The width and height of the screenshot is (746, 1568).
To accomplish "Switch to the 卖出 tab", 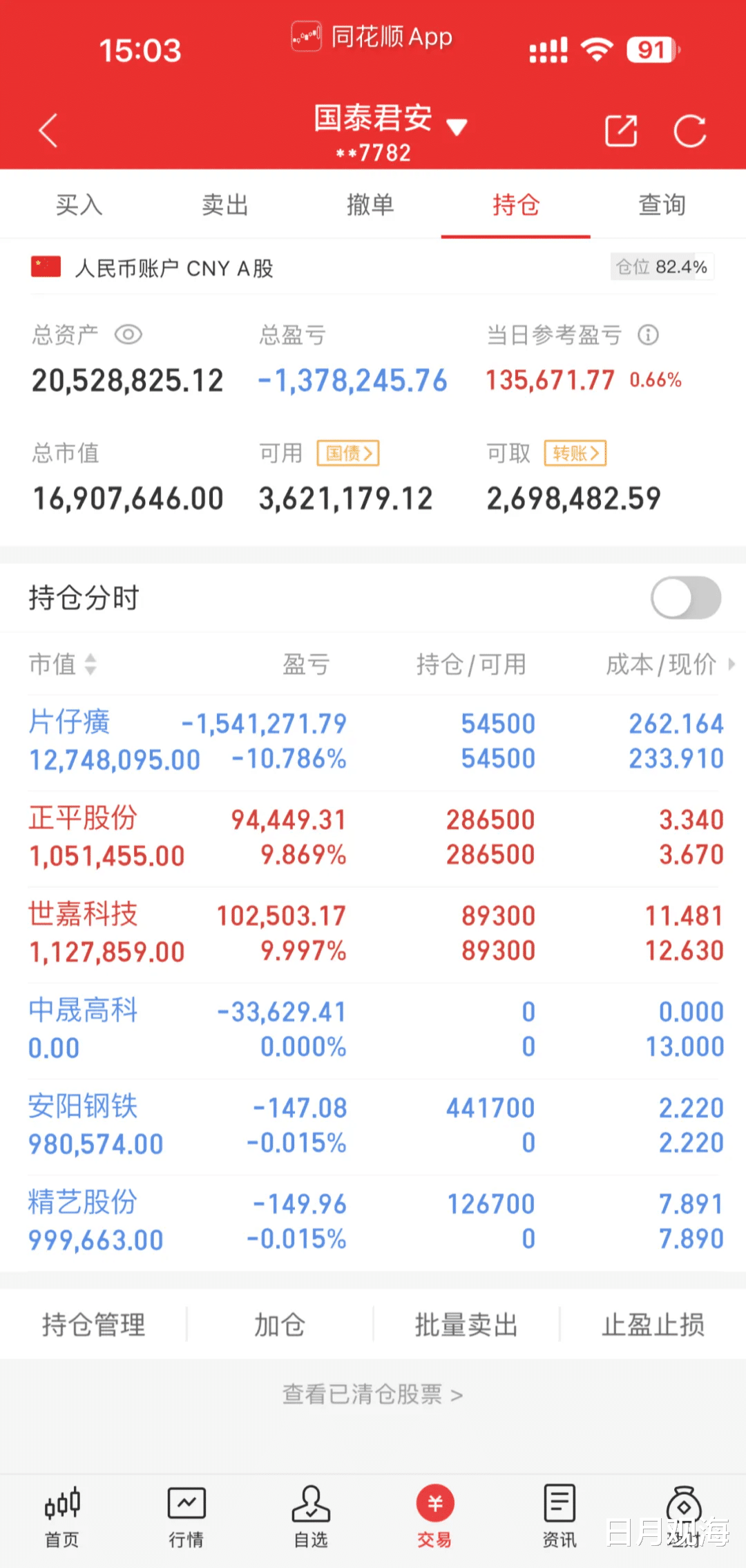I will coord(224,205).
